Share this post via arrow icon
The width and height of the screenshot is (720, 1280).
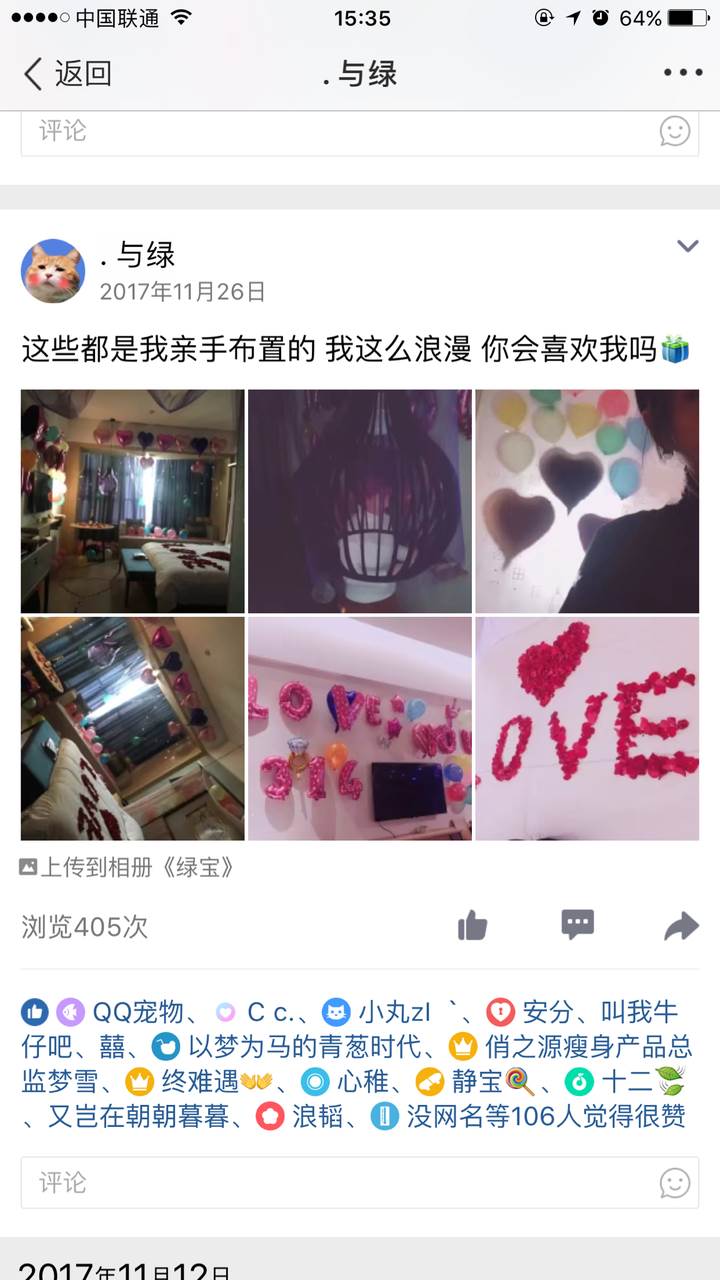point(681,926)
